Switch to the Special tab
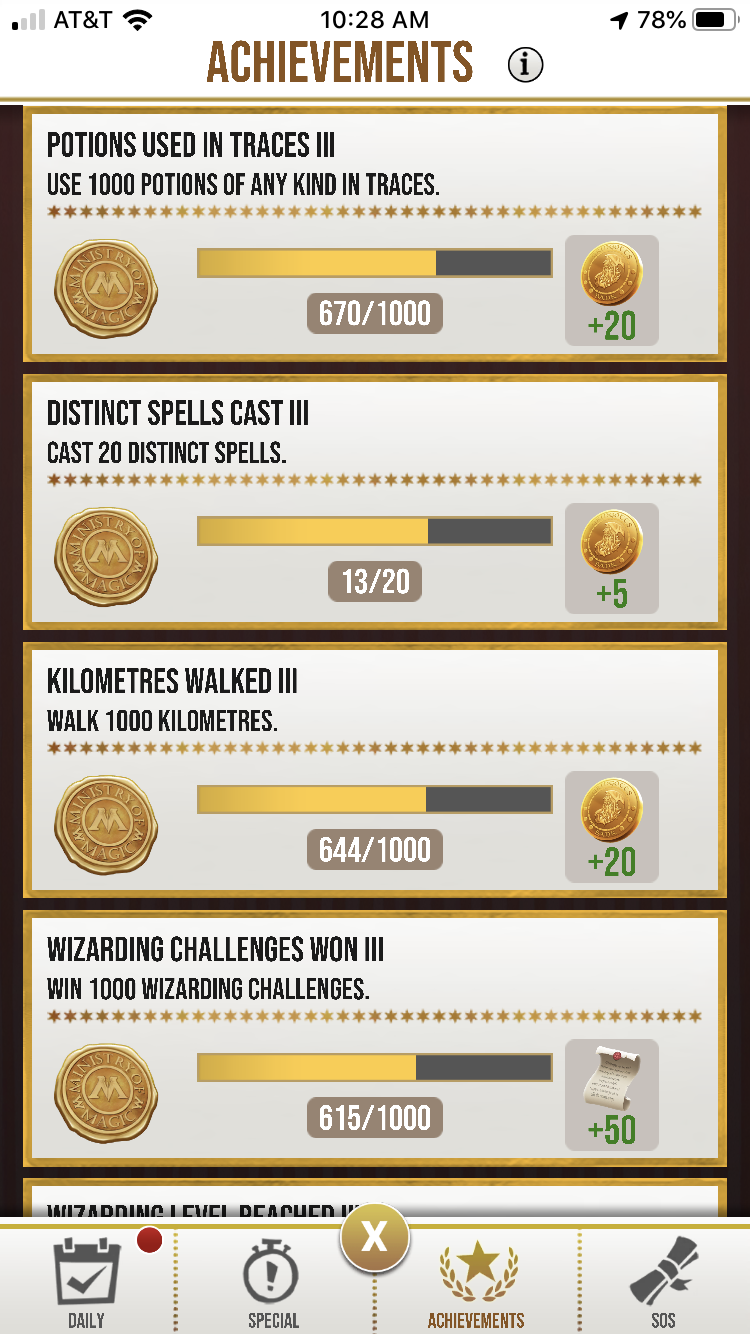Screen dimensions: 750x1334 coord(273,1281)
